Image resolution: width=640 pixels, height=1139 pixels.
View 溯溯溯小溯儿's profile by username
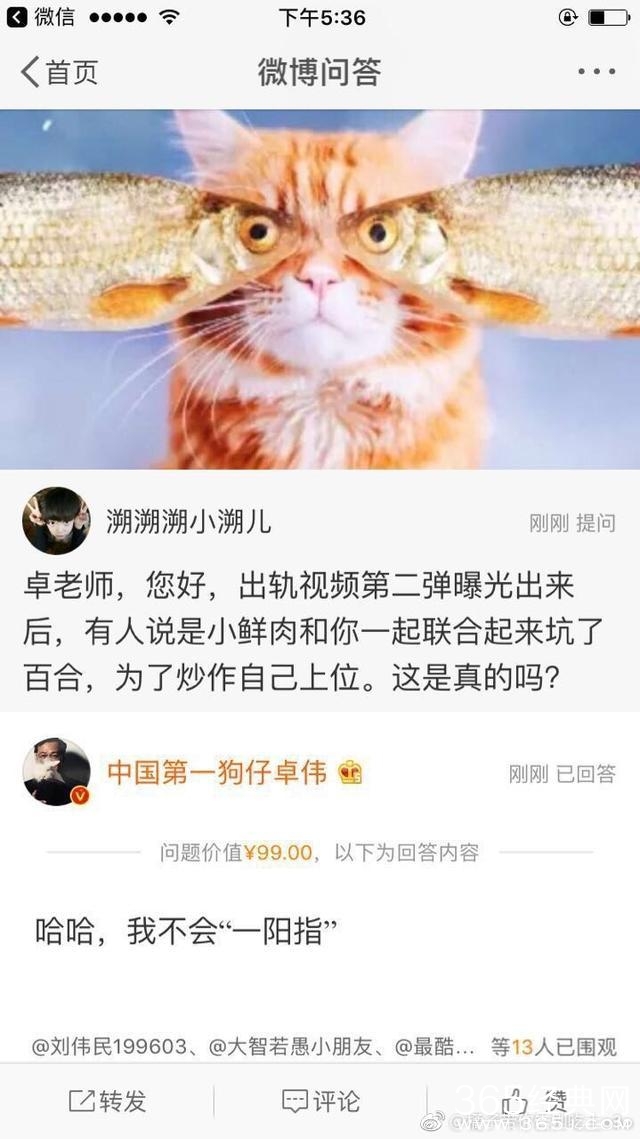(x=189, y=522)
